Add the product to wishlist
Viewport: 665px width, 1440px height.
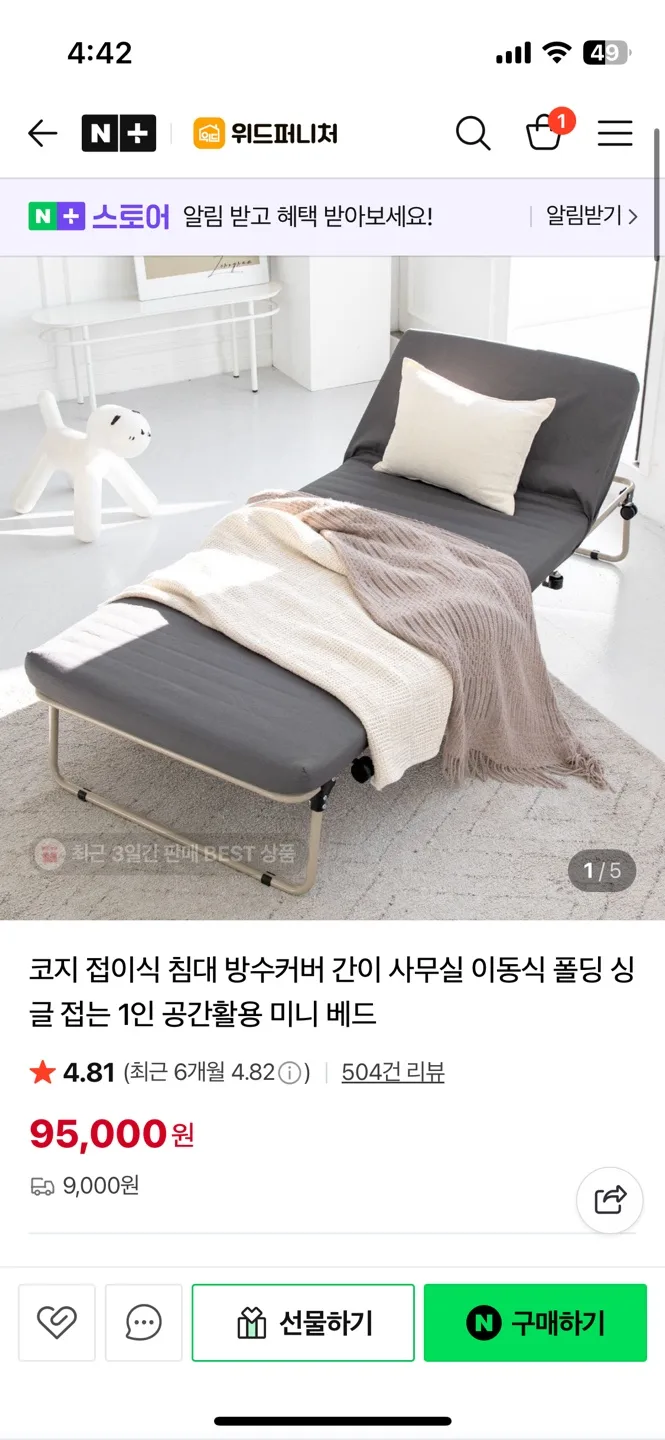point(57,1323)
